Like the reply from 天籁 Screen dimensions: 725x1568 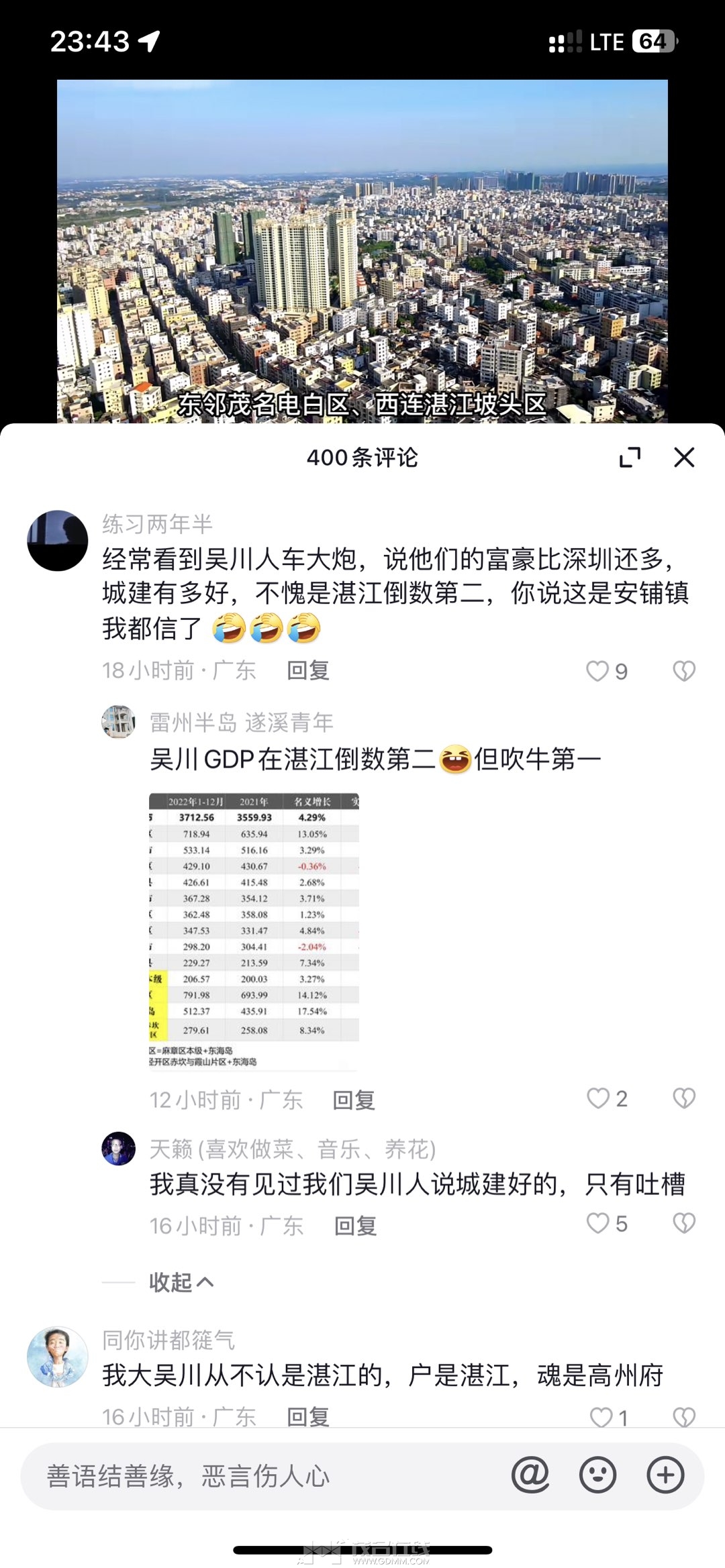click(597, 1224)
